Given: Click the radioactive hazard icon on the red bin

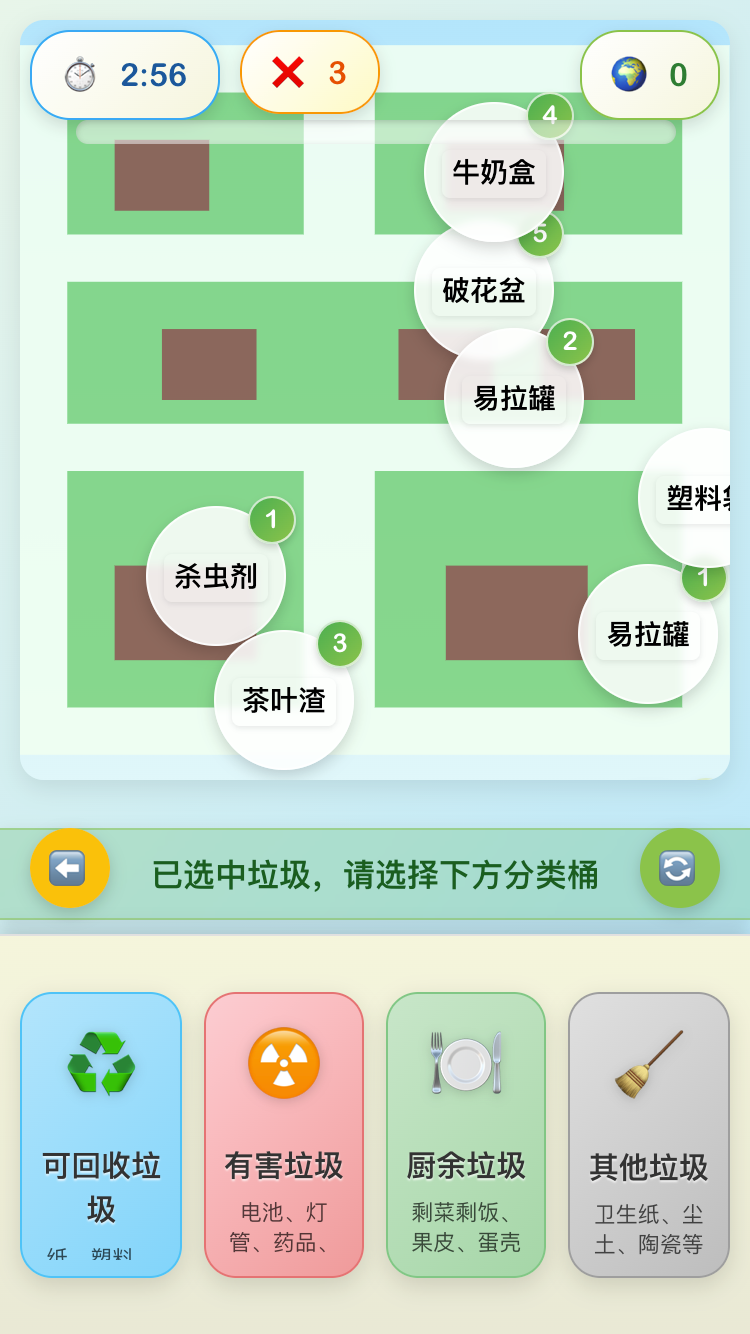Looking at the screenshot, I should (284, 1063).
